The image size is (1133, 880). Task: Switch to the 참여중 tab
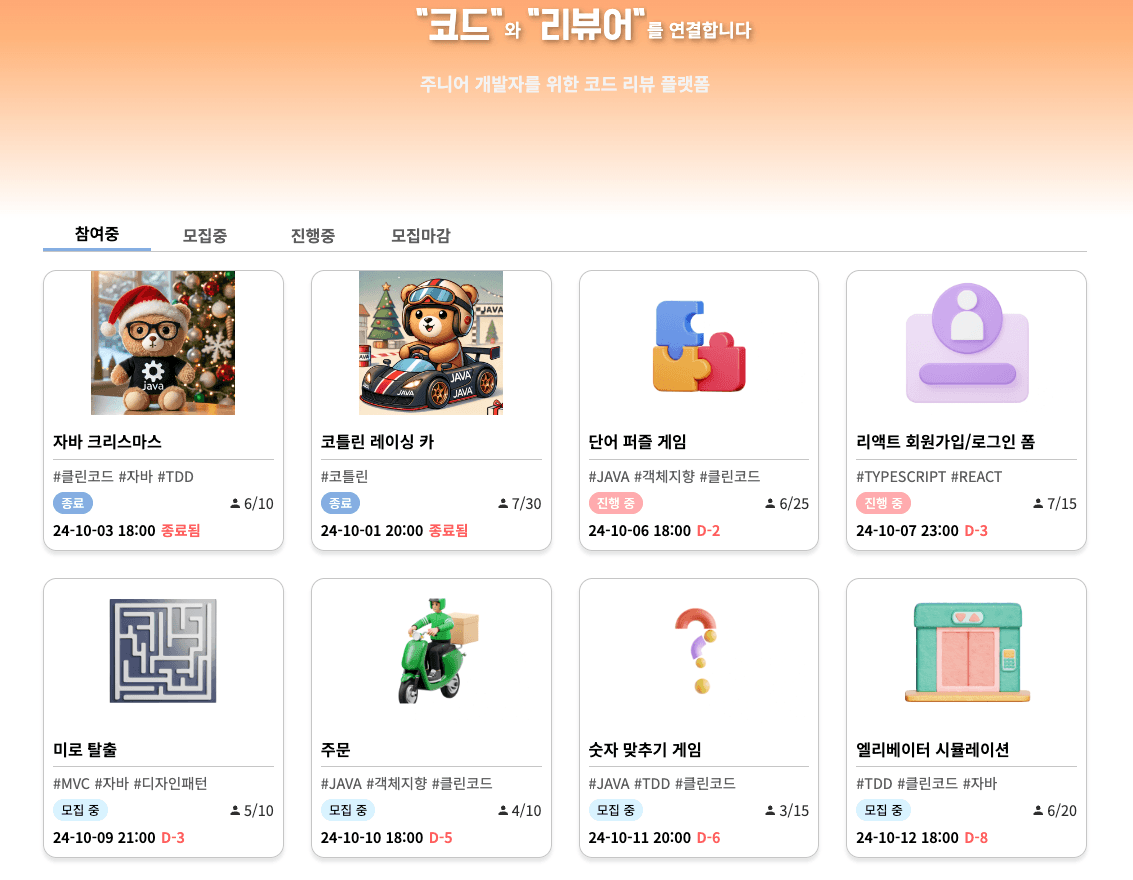tap(97, 234)
